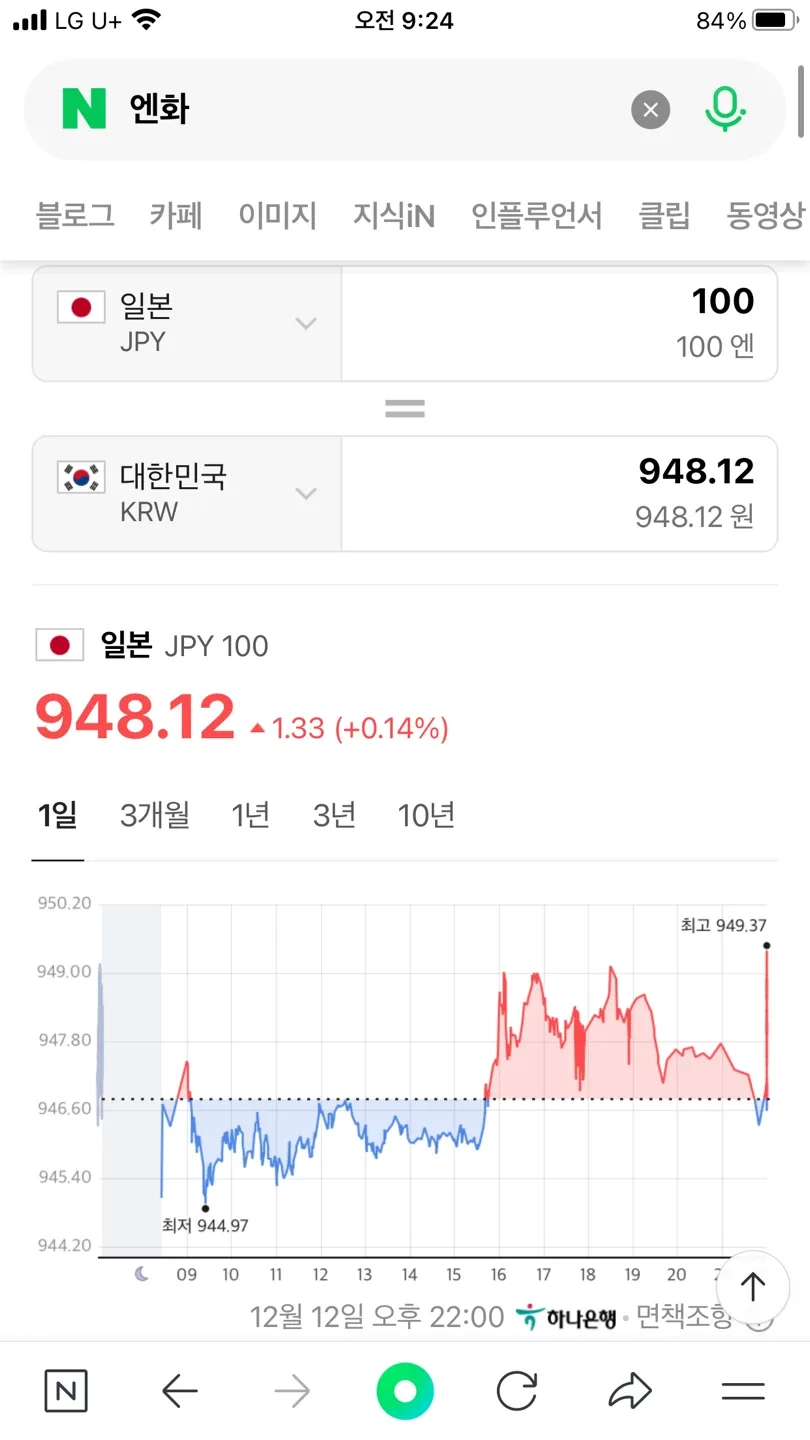Start voice search with the microphone

(x=725, y=109)
